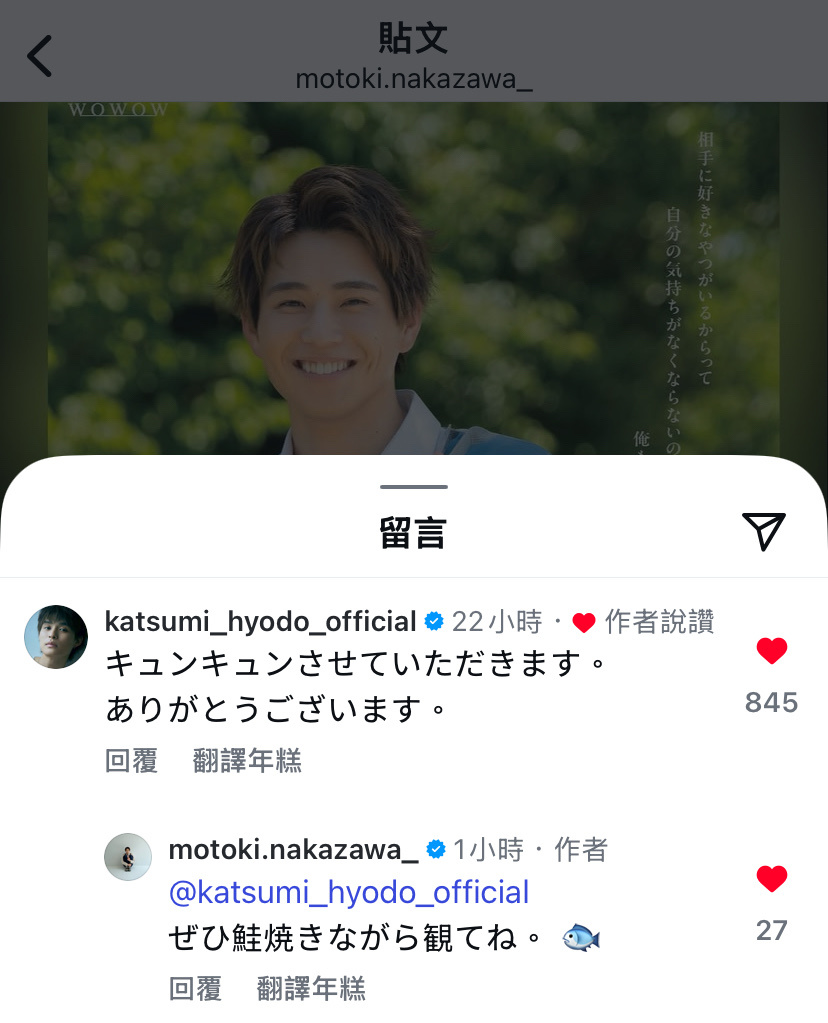Viewport: 828px width, 1023px height.
Task: Open motoki.nakazawa_'s profile picture in reply
Action: pyautogui.click(x=128, y=857)
